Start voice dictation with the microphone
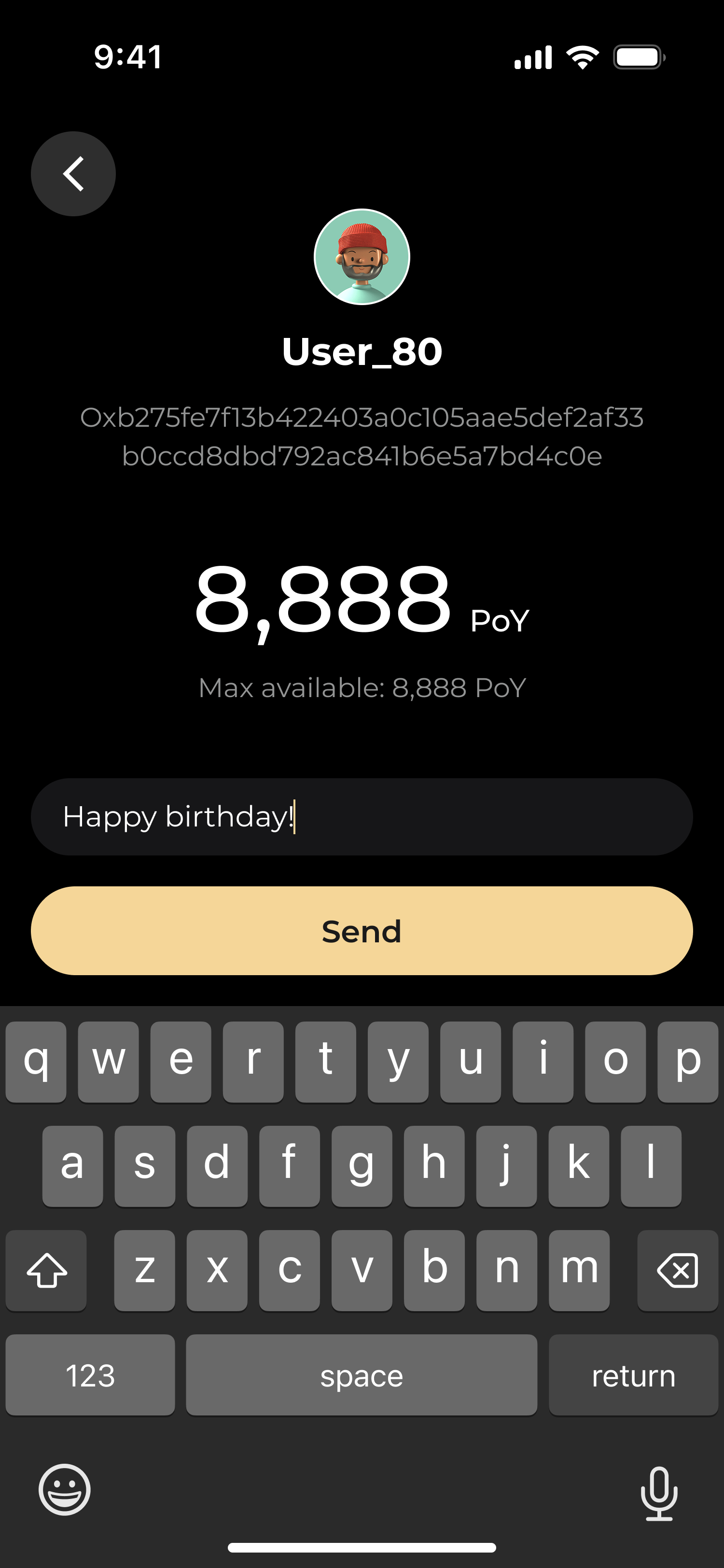Viewport: 724px width, 1568px height. tap(659, 1493)
